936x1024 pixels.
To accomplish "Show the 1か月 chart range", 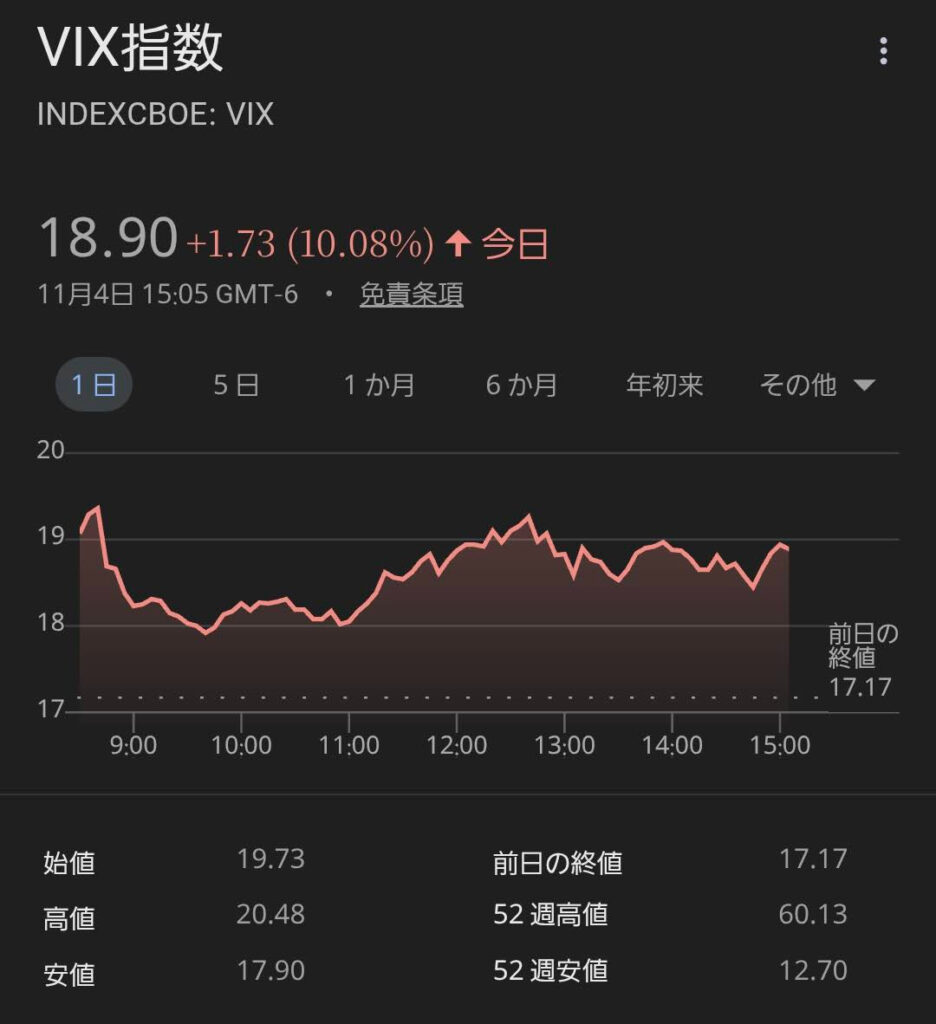I will tap(379, 385).
